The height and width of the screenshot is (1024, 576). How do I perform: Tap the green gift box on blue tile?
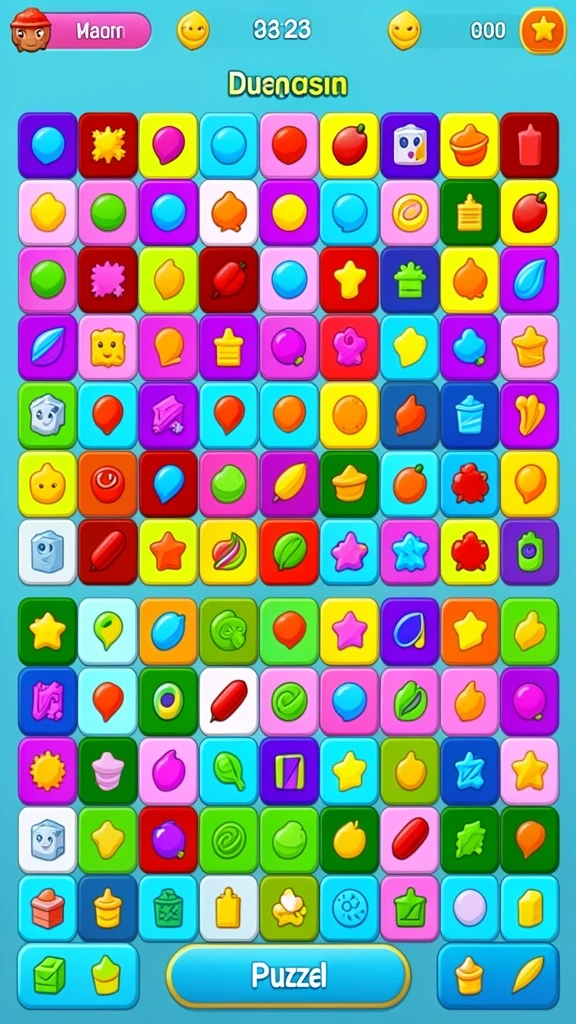pyautogui.click(x=409, y=280)
